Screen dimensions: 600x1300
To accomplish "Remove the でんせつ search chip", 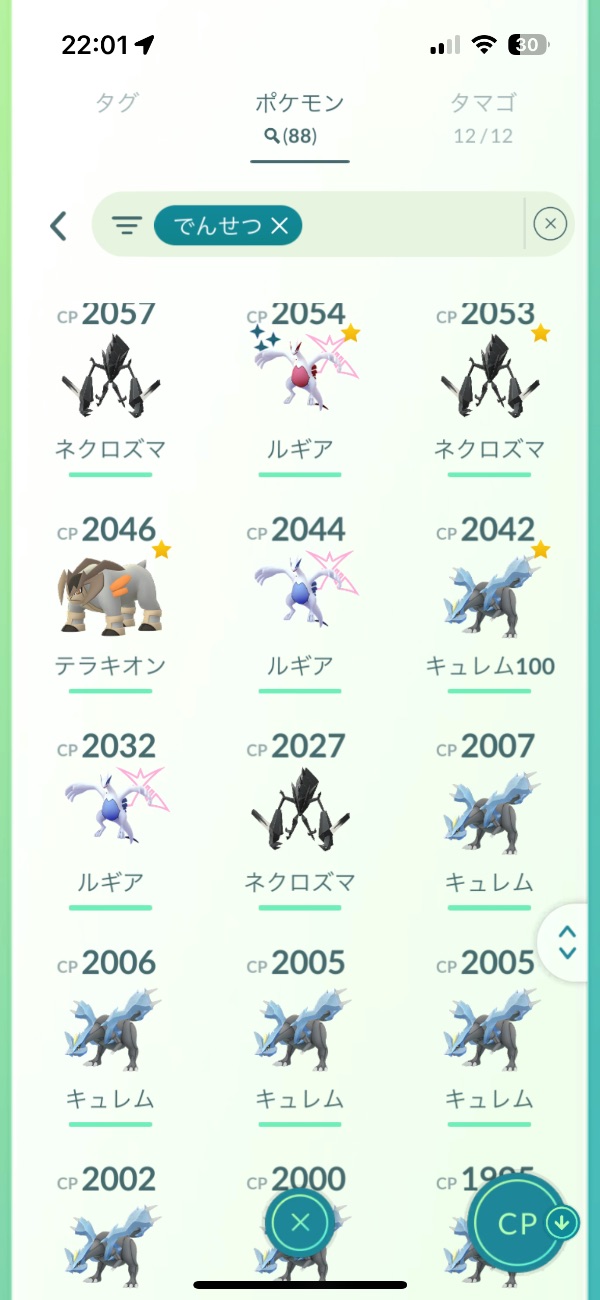I will tap(280, 227).
